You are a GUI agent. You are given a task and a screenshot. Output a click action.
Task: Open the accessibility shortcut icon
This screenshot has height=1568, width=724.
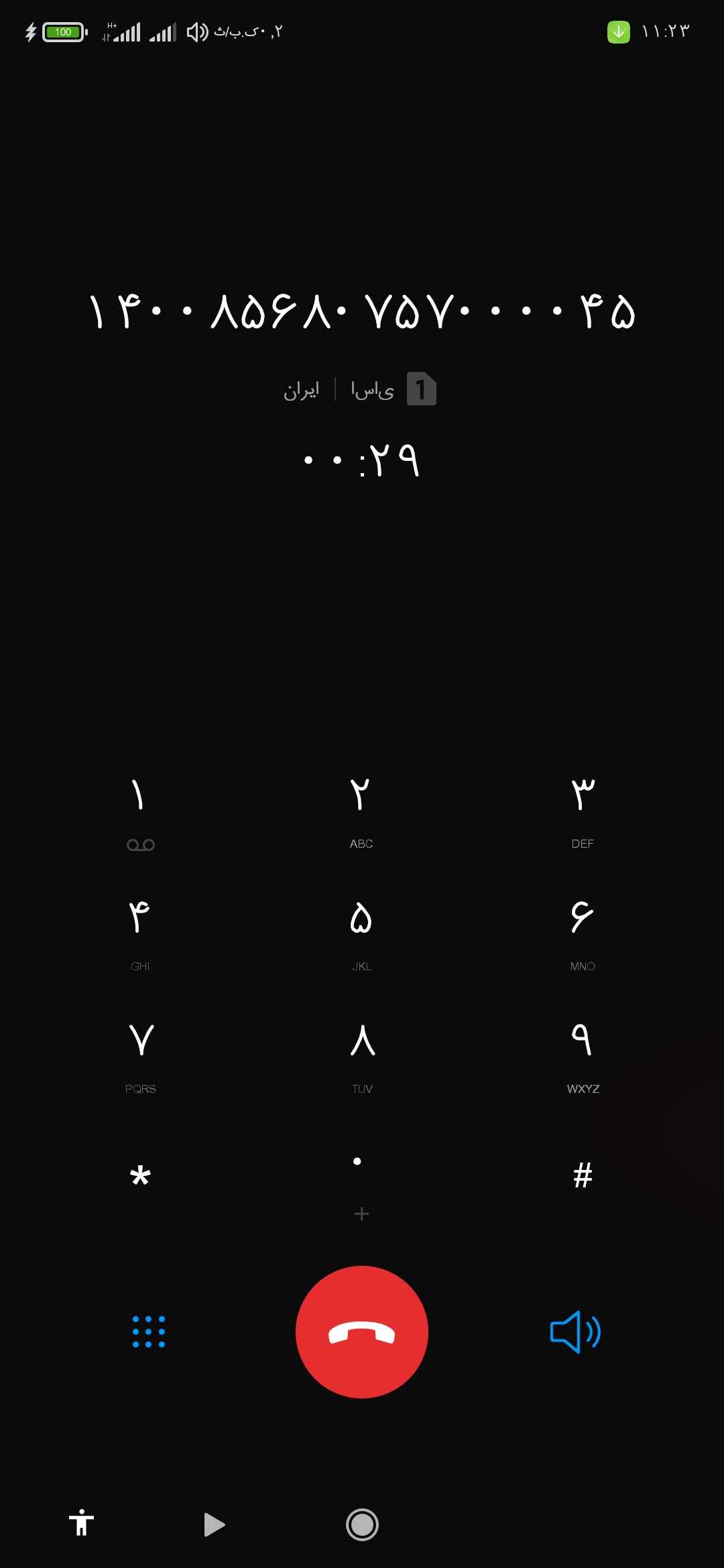coord(81,1522)
